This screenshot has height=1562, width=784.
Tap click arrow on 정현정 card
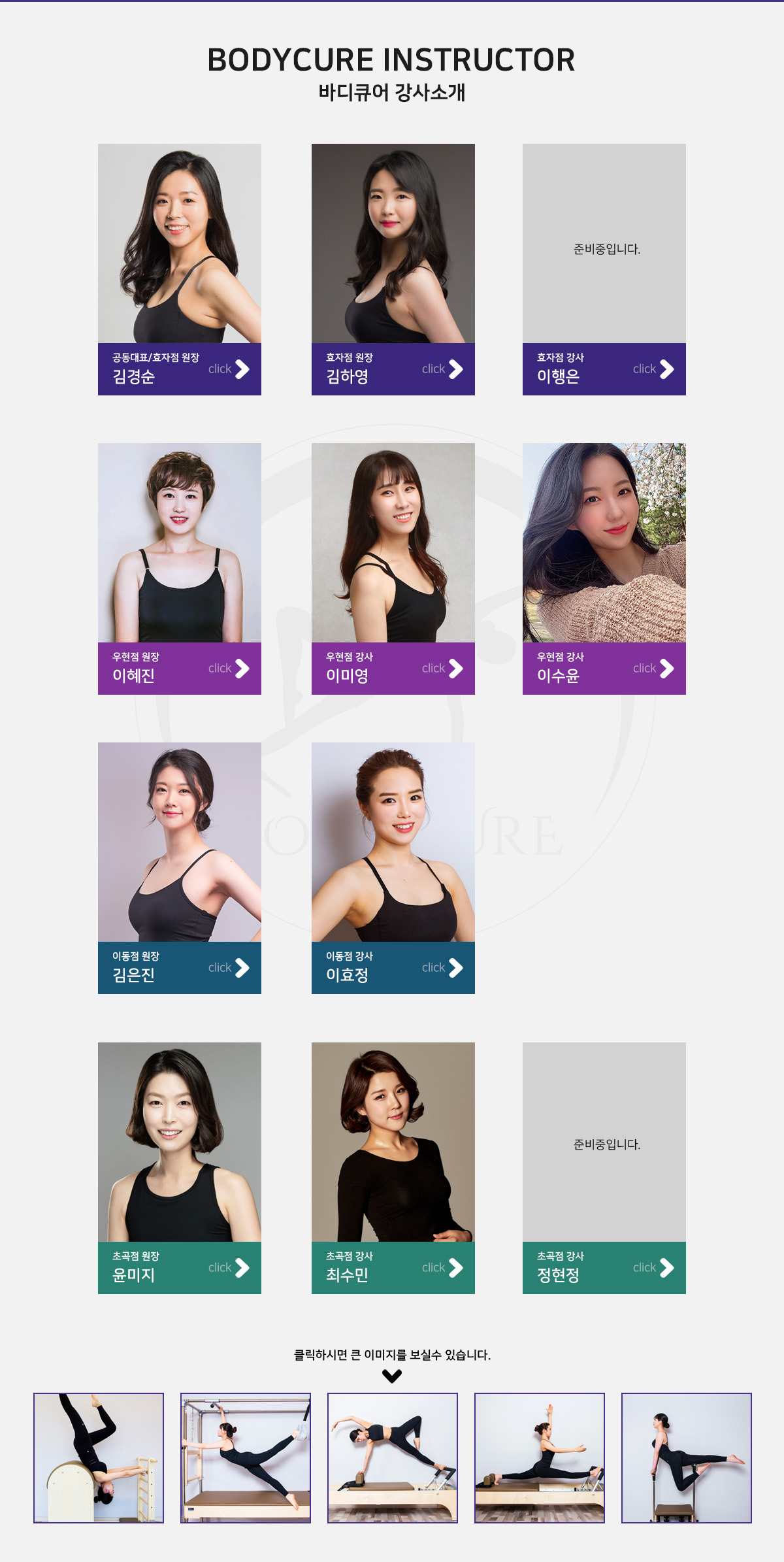pyautogui.click(x=654, y=1268)
